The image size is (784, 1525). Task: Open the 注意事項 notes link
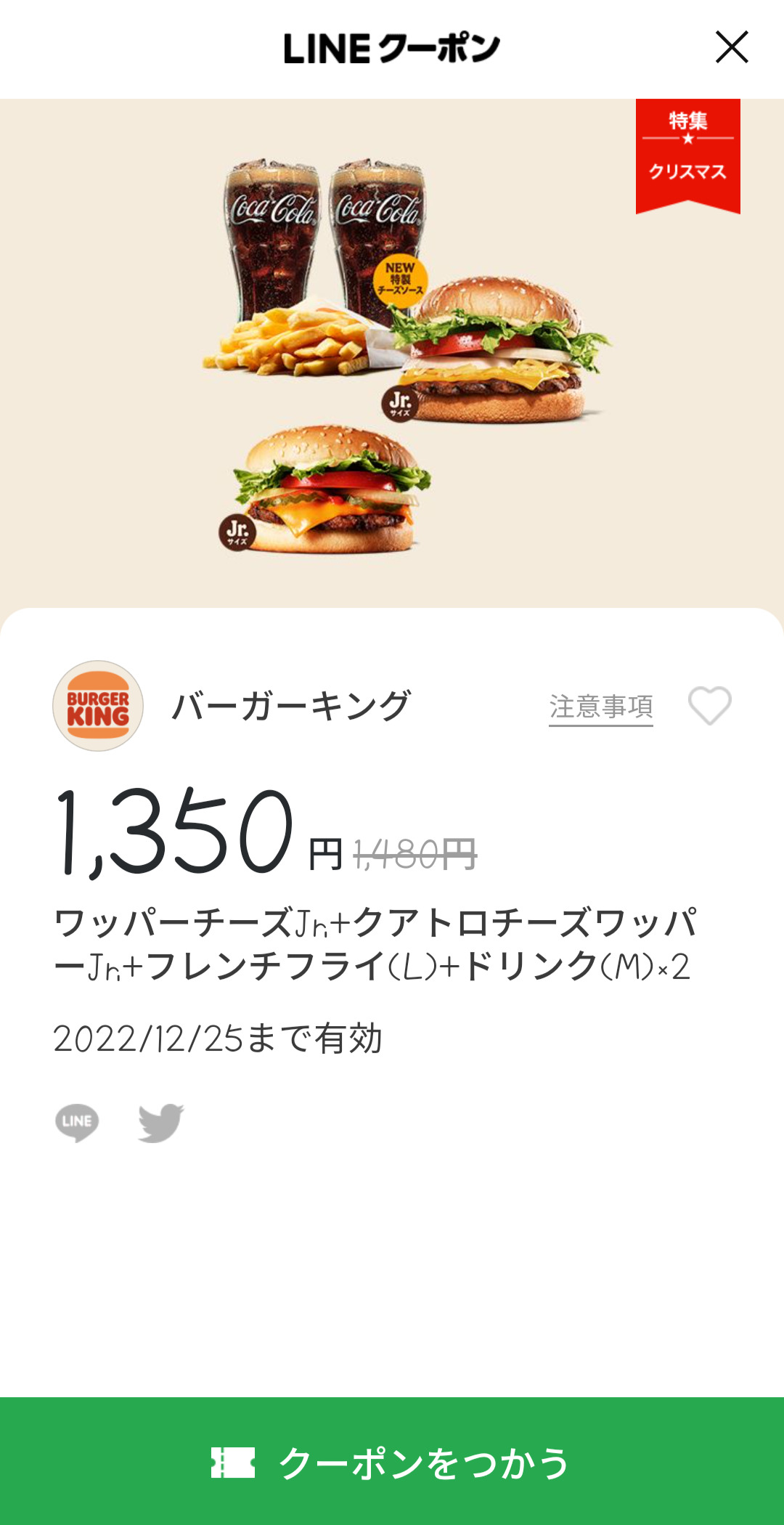tap(600, 707)
